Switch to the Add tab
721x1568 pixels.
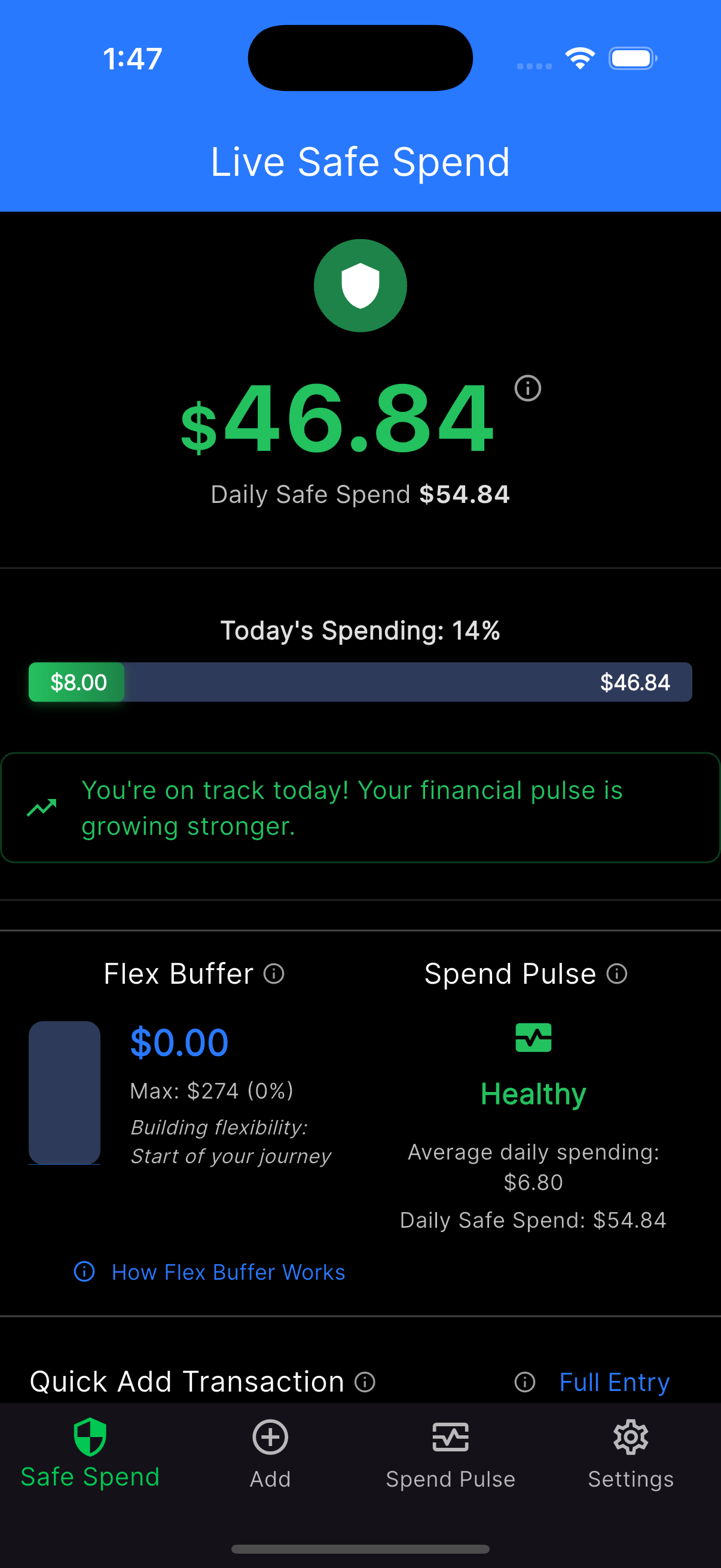pos(270,1454)
